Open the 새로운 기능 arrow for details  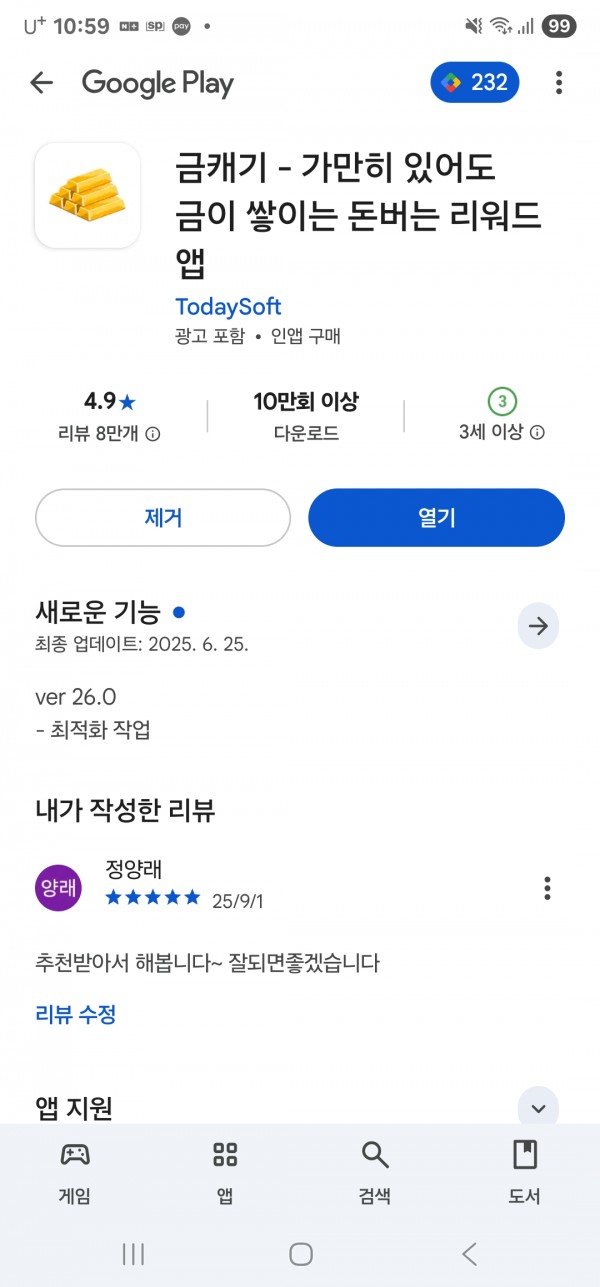coord(538,627)
